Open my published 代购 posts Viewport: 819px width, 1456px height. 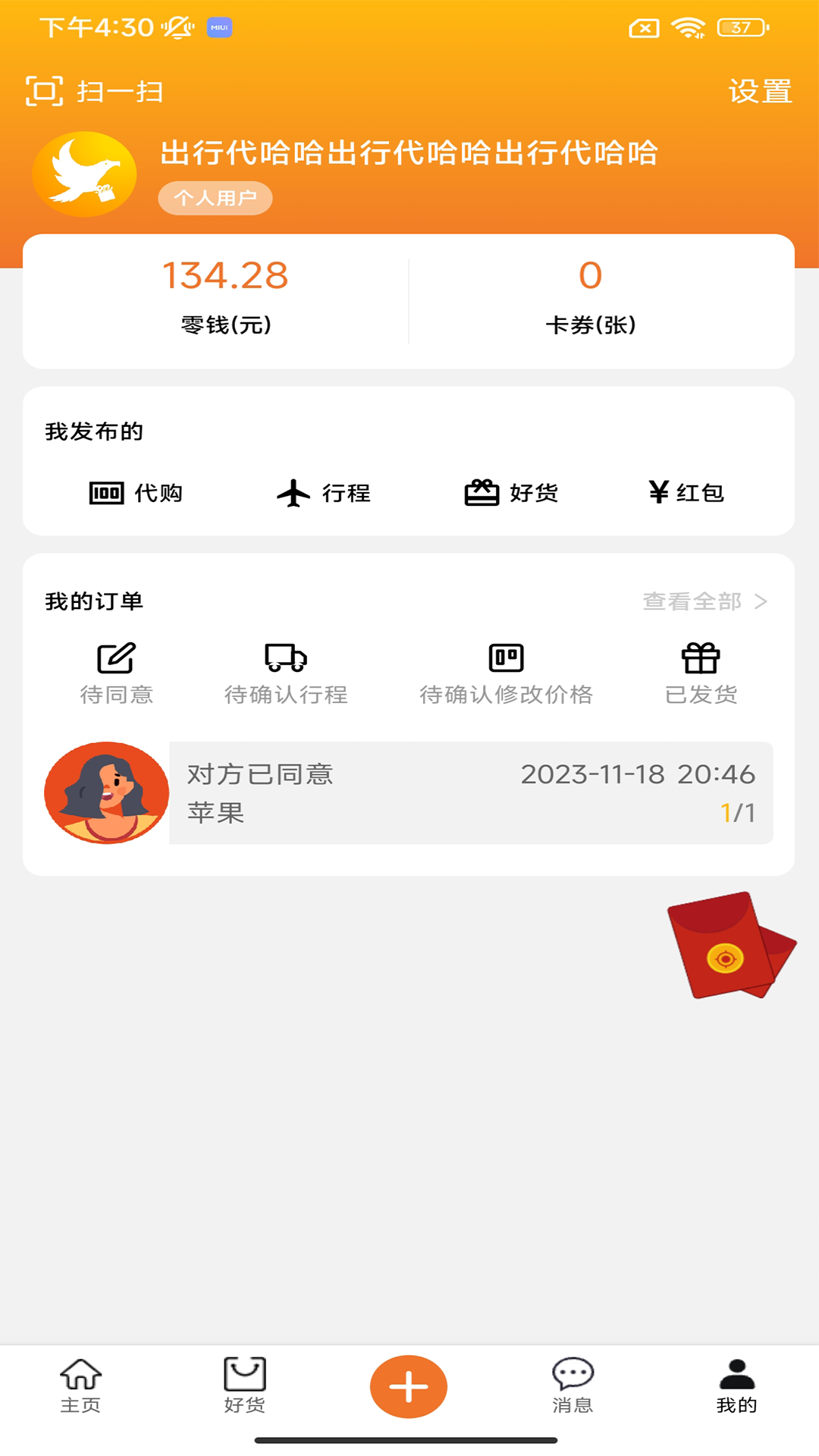(136, 493)
